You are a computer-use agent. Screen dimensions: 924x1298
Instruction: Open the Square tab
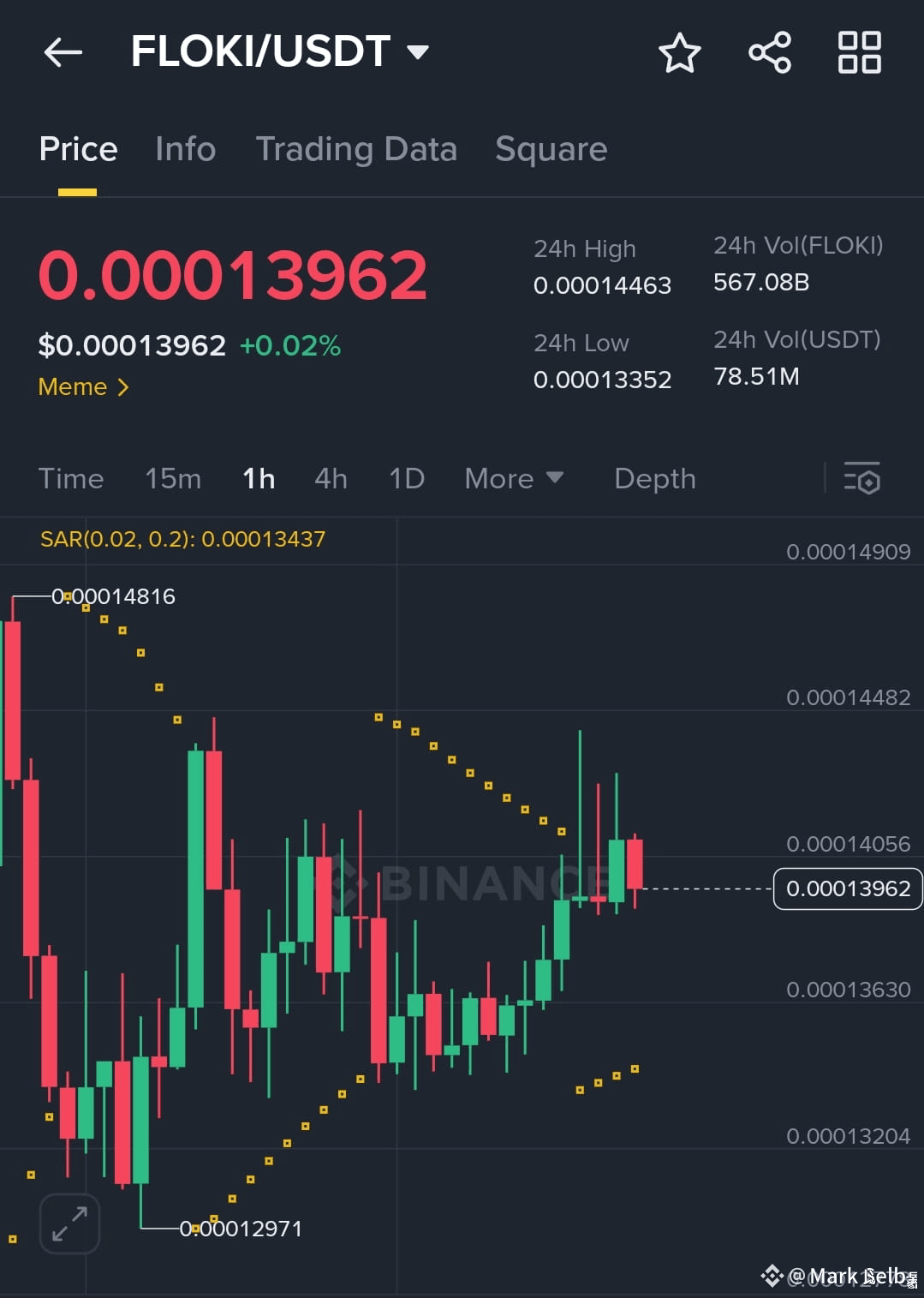point(551,149)
